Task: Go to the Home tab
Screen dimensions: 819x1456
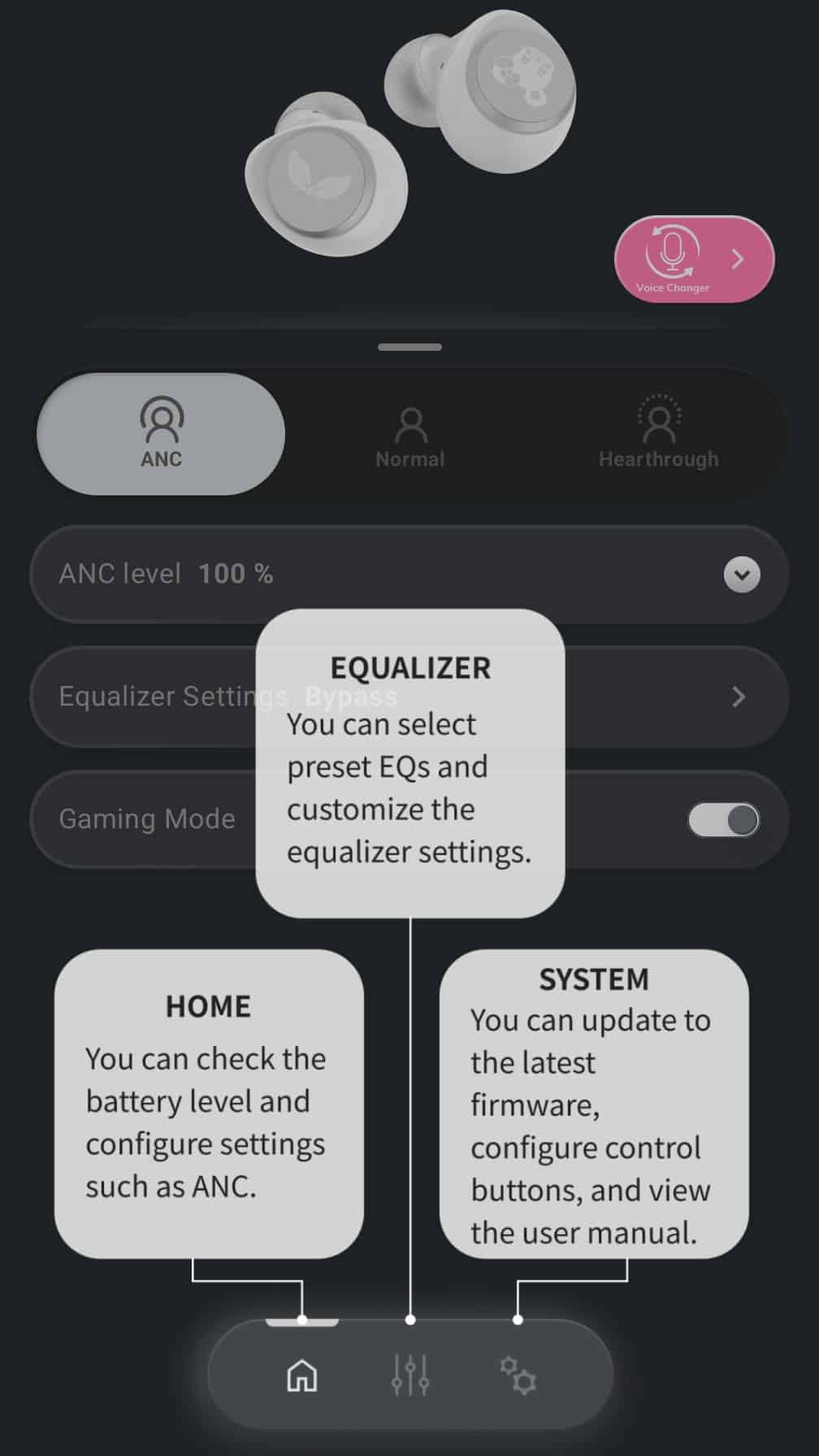Action: (x=302, y=1376)
